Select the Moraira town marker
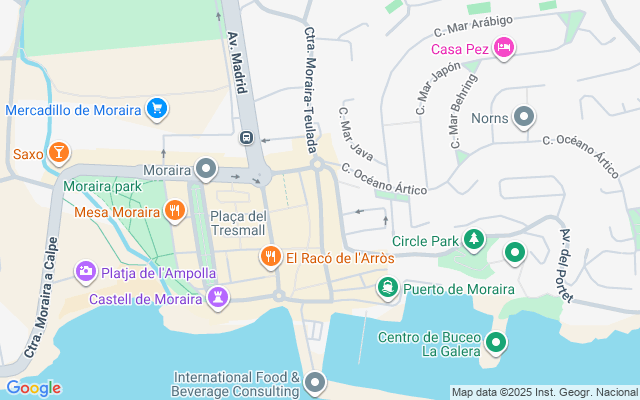This screenshot has height=400, width=640. [x=206, y=170]
